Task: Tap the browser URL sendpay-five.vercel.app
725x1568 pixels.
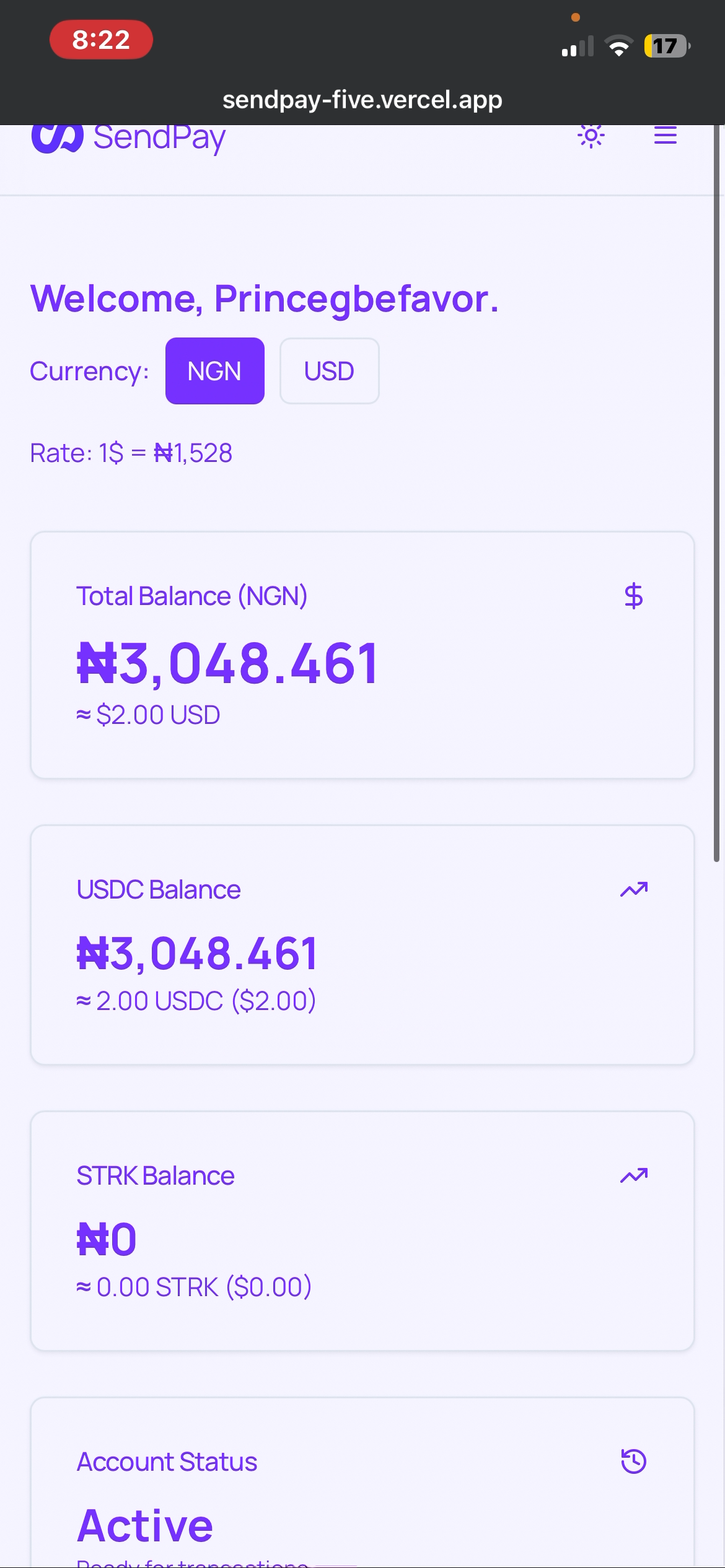Action: (x=362, y=100)
